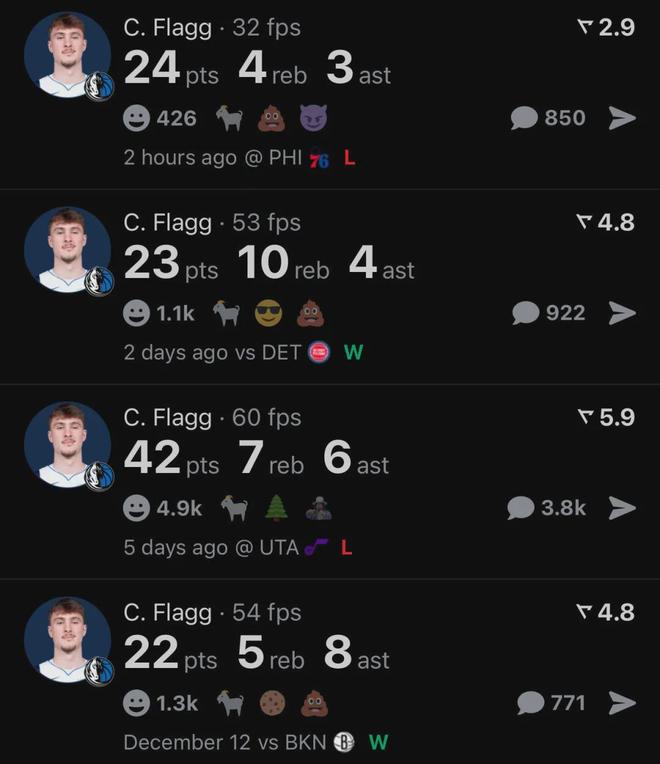660x764 pixels.
Task: Share the December 12 BKN game
Action: point(622,703)
